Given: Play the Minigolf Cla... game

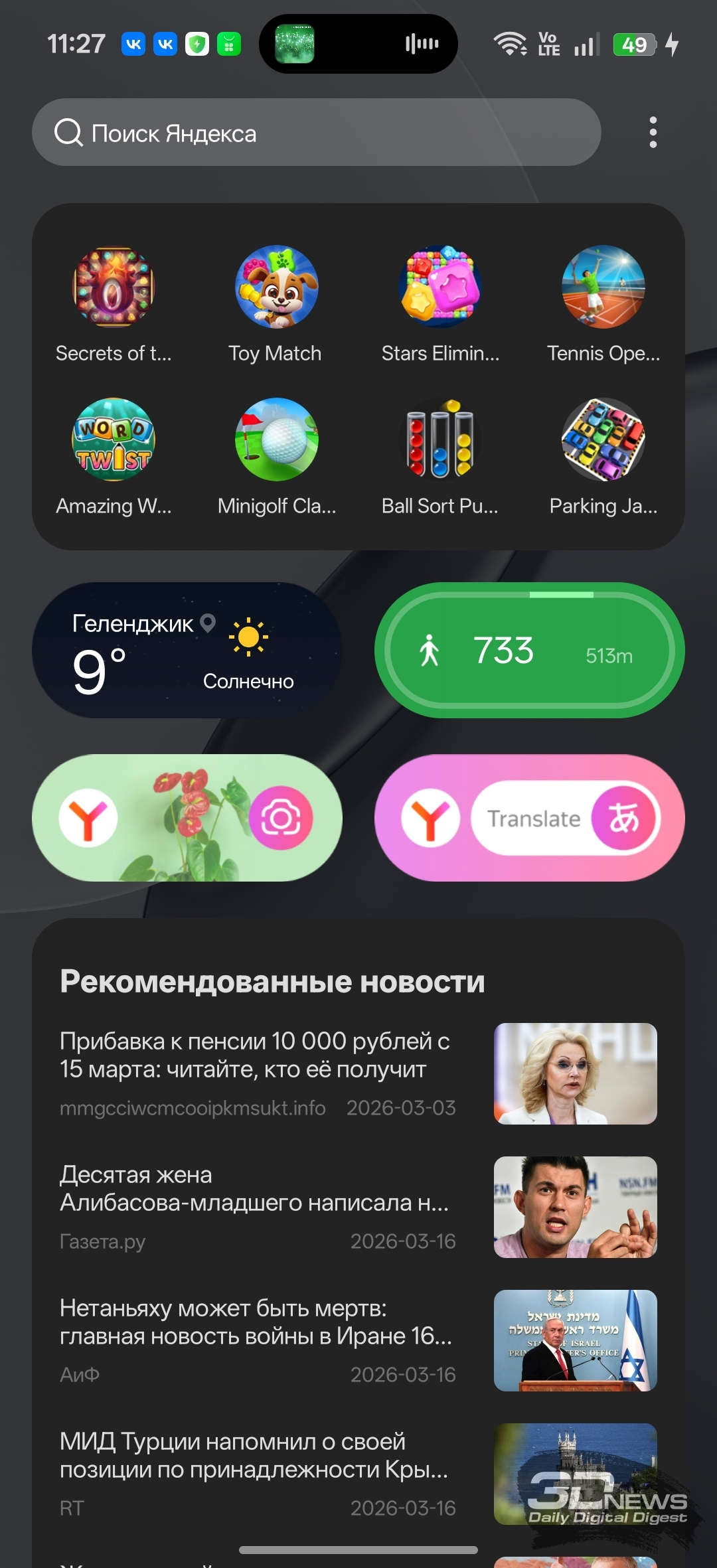Looking at the screenshot, I should pyautogui.click(x=276, y=440).
